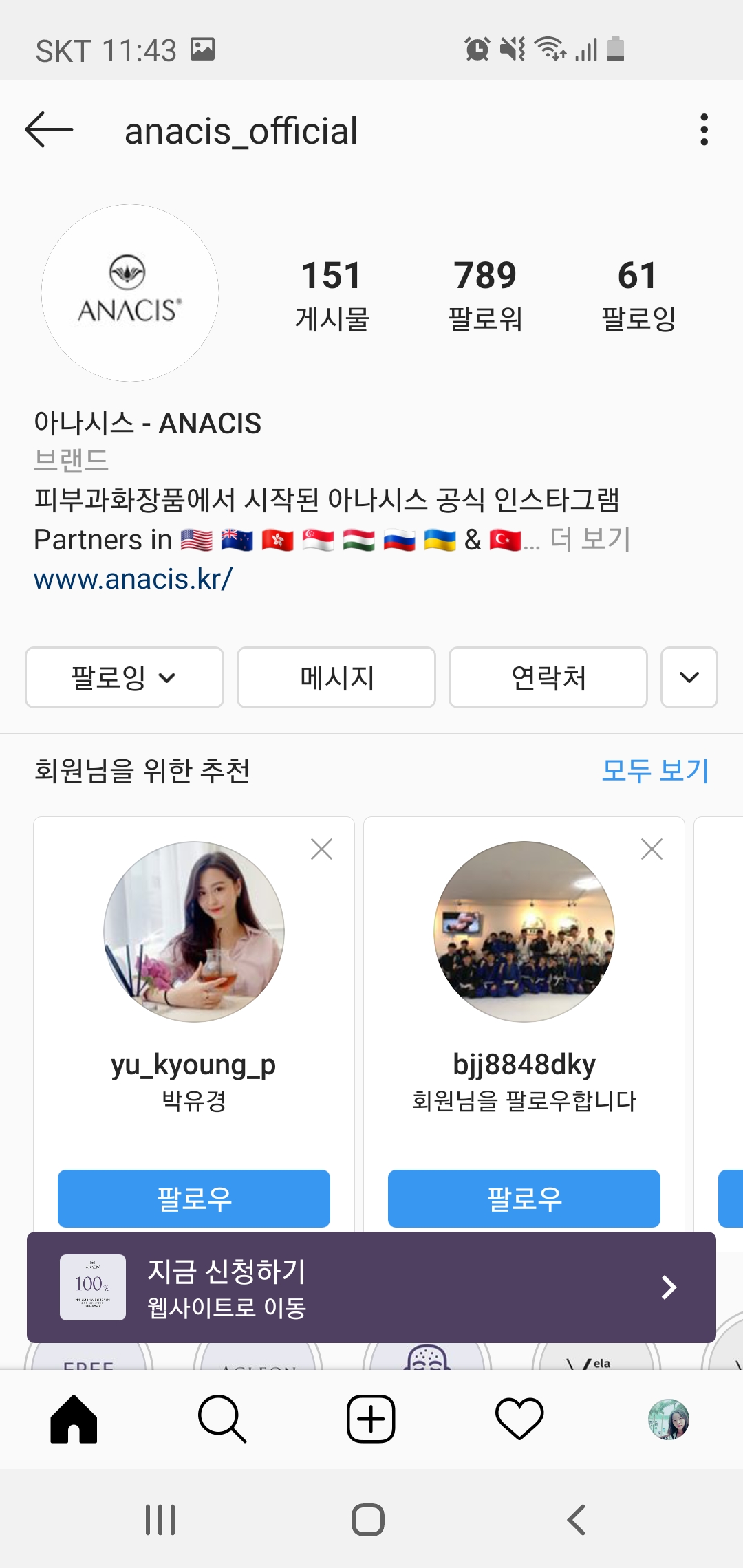Collapse suggestions with the chevron button
Screen dimensions: 743x1568
pyautogui.click(x=689, y=677)
